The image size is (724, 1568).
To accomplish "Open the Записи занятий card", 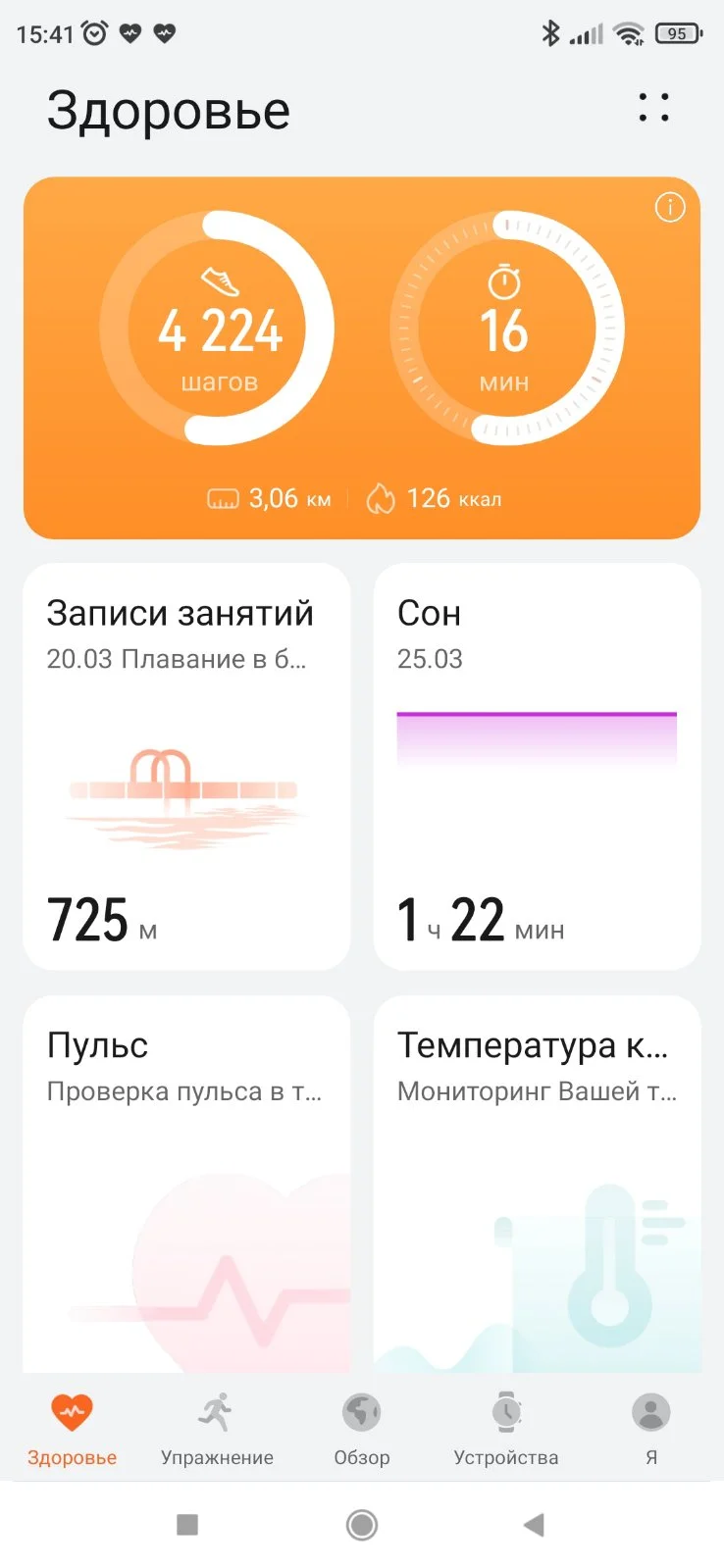I will pyautogui.click(x=186, y=766).
